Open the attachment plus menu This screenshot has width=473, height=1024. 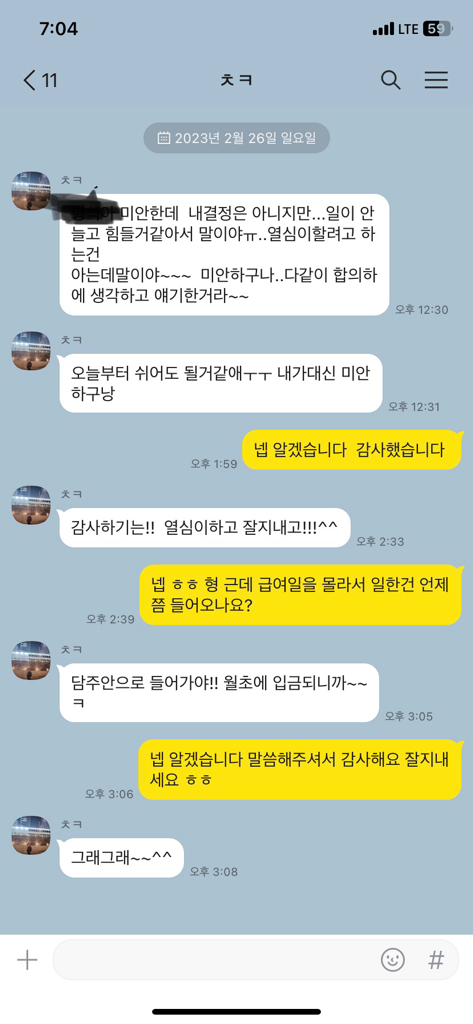tap(27, 959)
